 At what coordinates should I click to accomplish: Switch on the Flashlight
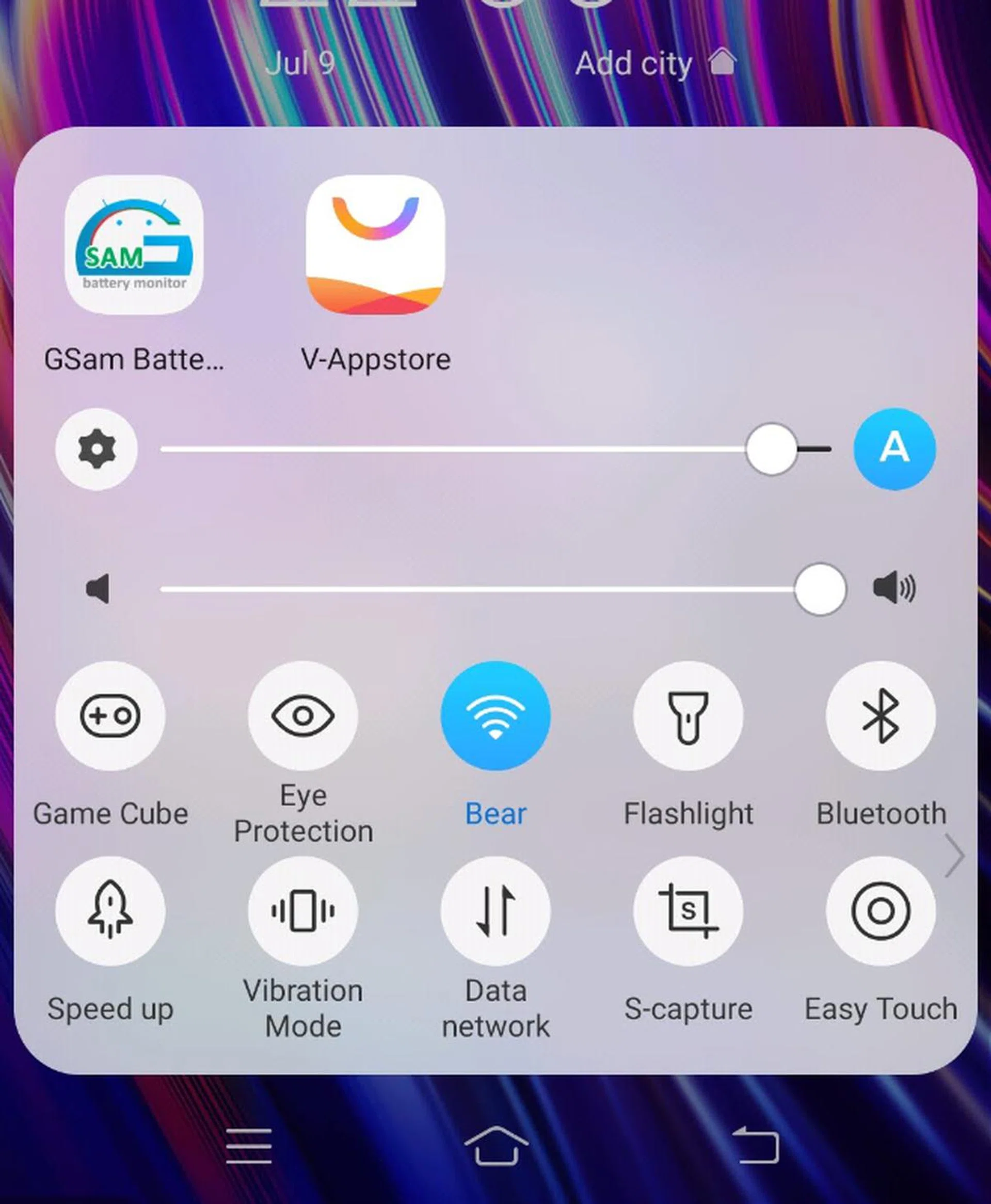click(x=688, y=716)
